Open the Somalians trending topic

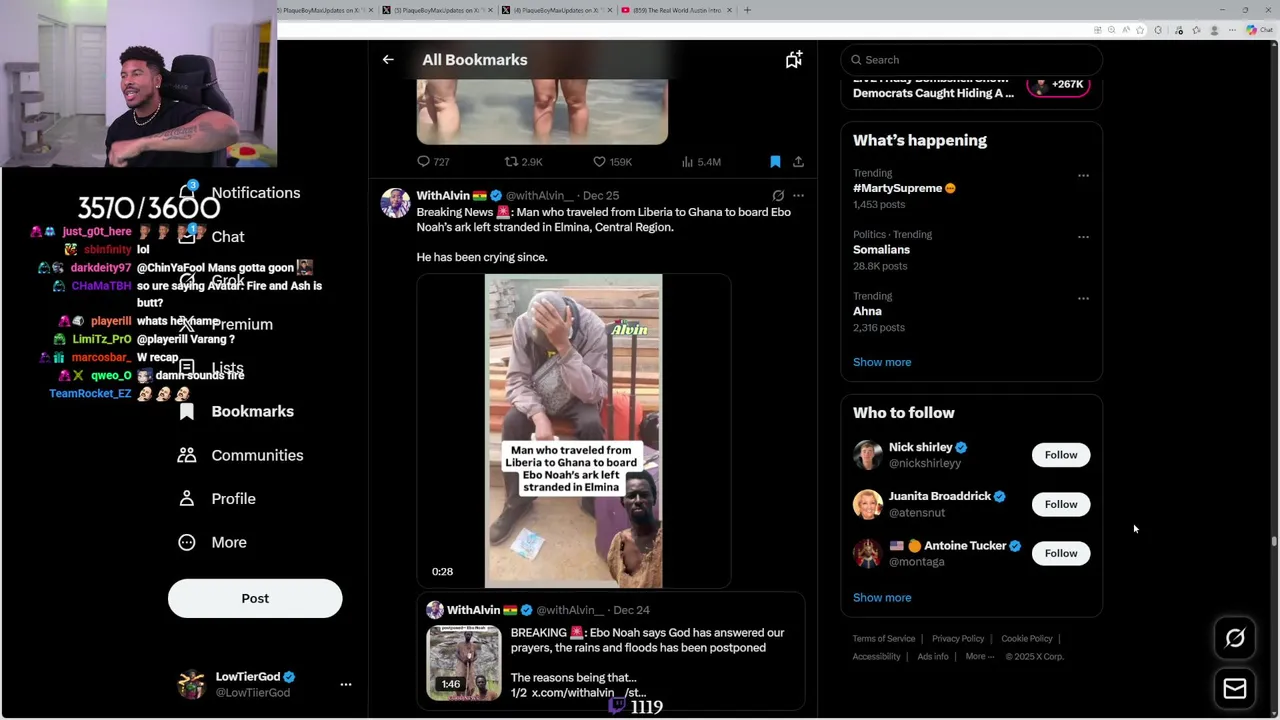coord(881,249)
